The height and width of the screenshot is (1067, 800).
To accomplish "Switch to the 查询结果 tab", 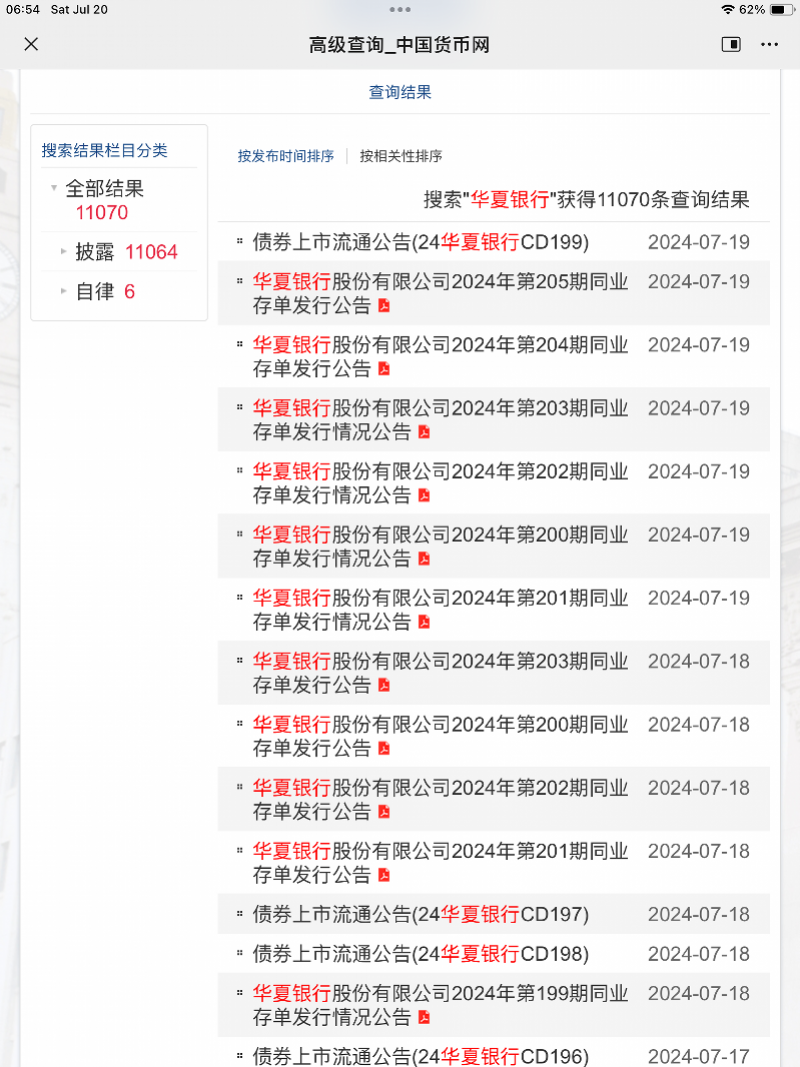I will [400, 90].
